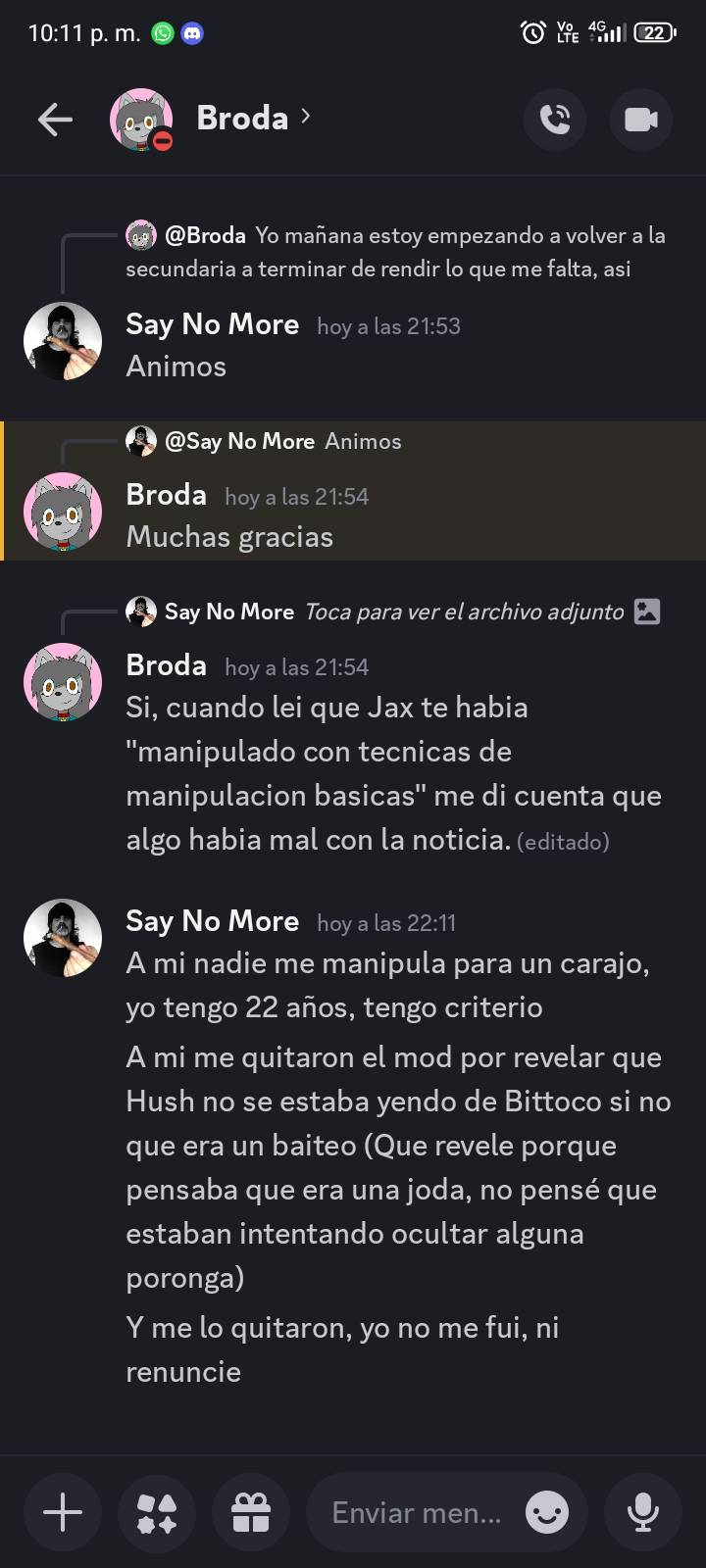Open the gift icon
The height and width of the screenshot is (1568, 706).
pos(251,1511)
